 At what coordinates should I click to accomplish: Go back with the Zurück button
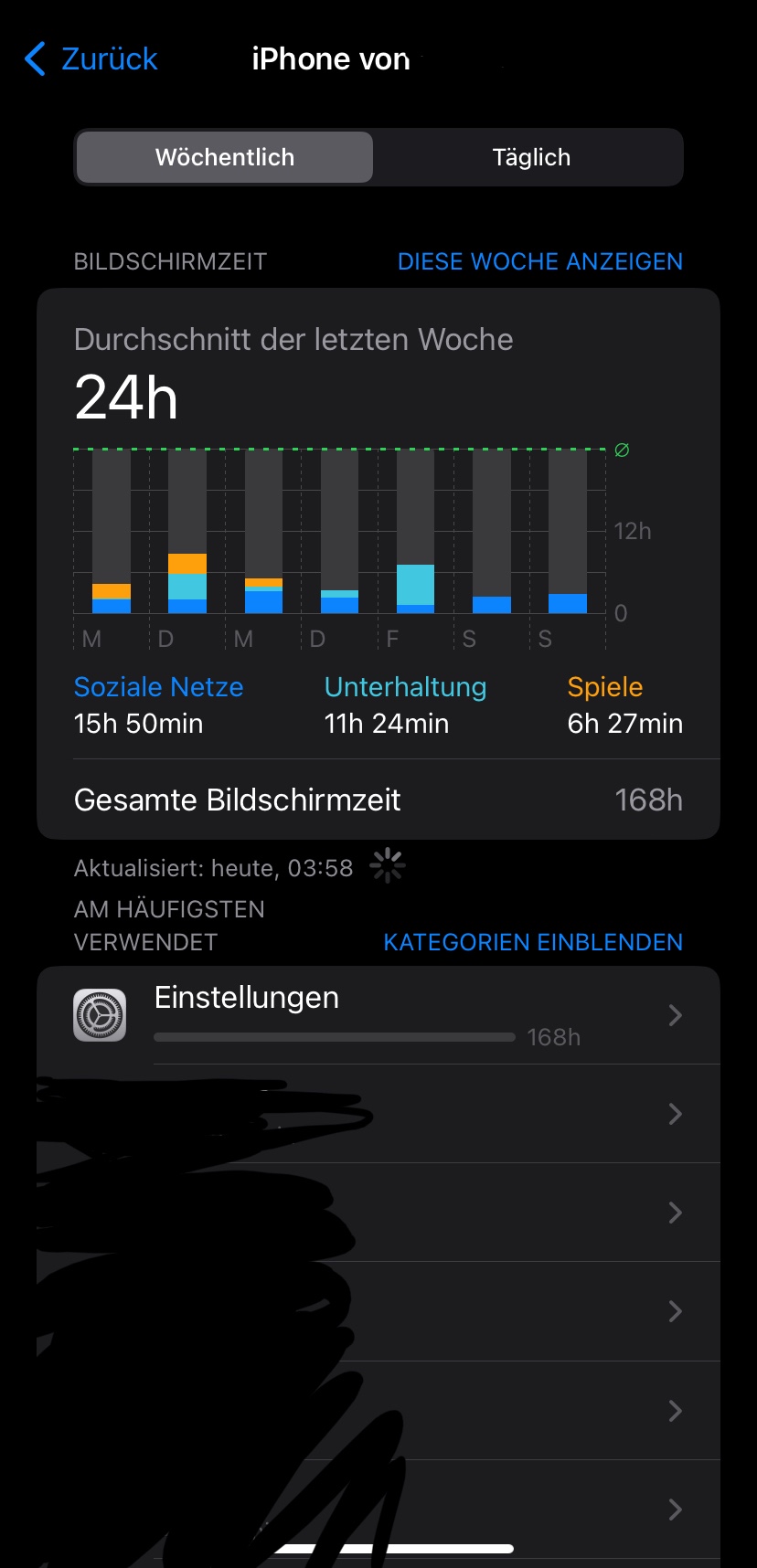(91, 59)
